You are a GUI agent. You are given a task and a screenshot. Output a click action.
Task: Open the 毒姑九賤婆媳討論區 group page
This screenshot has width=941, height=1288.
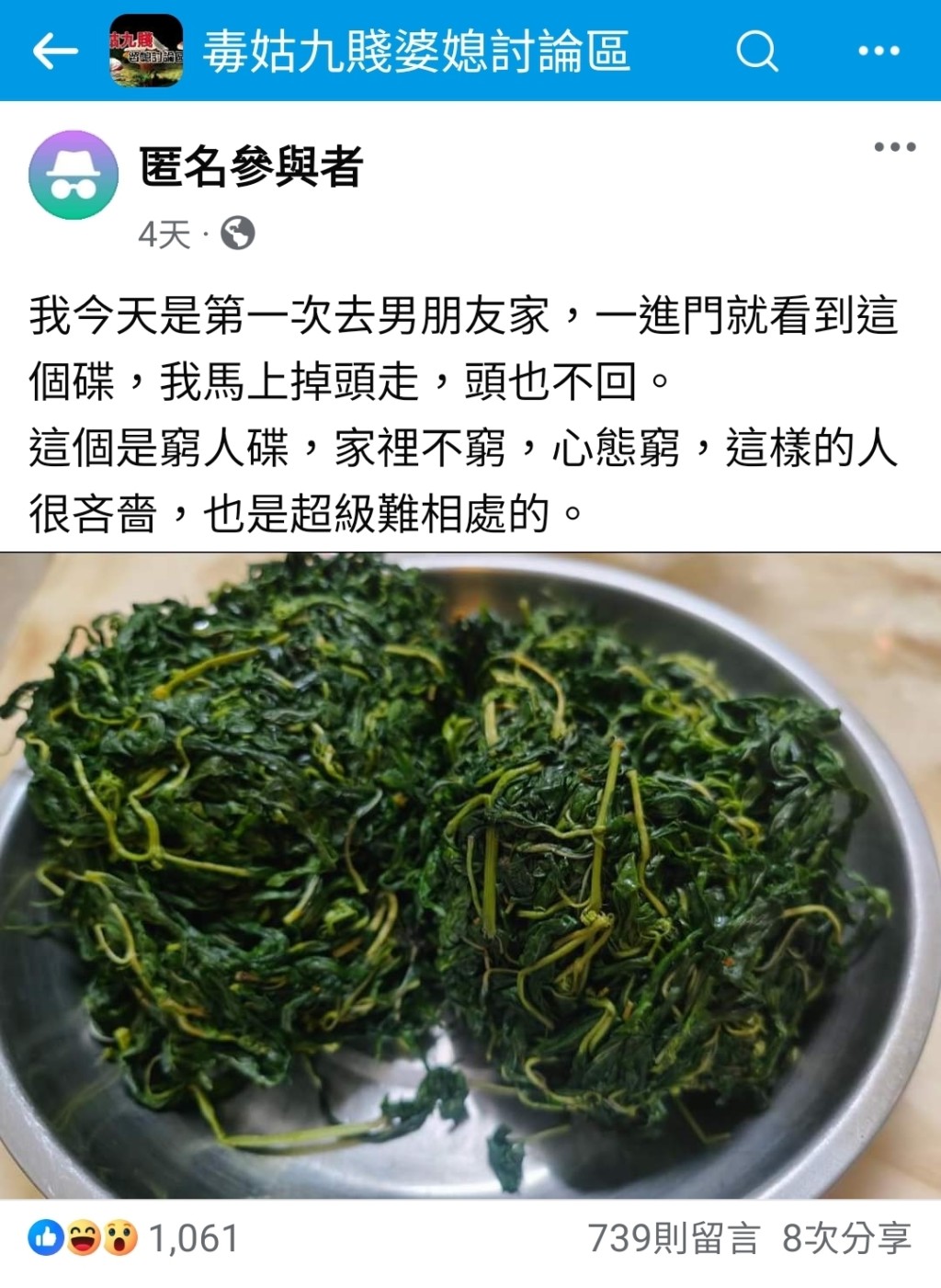tap(415, 51)
